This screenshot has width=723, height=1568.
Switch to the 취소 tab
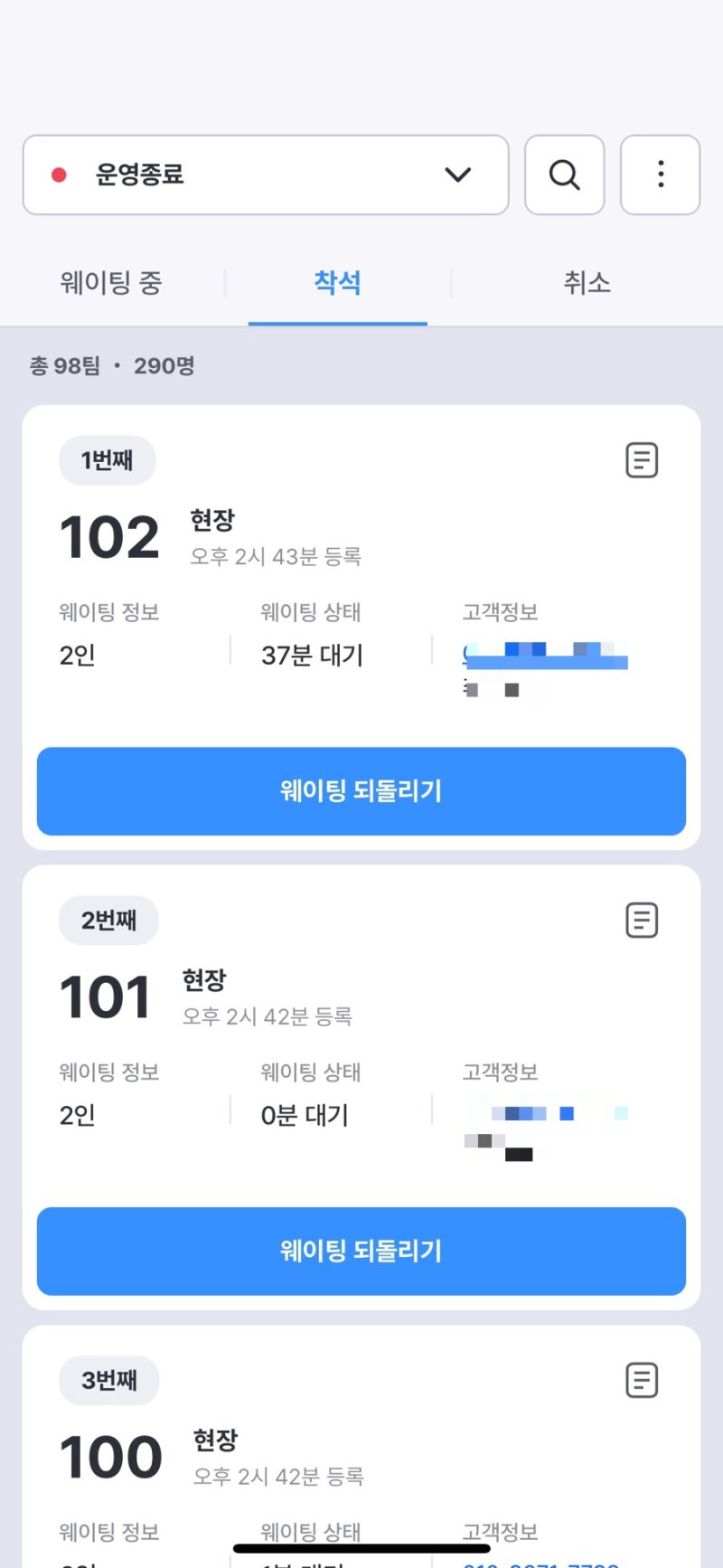pos(586,283)
